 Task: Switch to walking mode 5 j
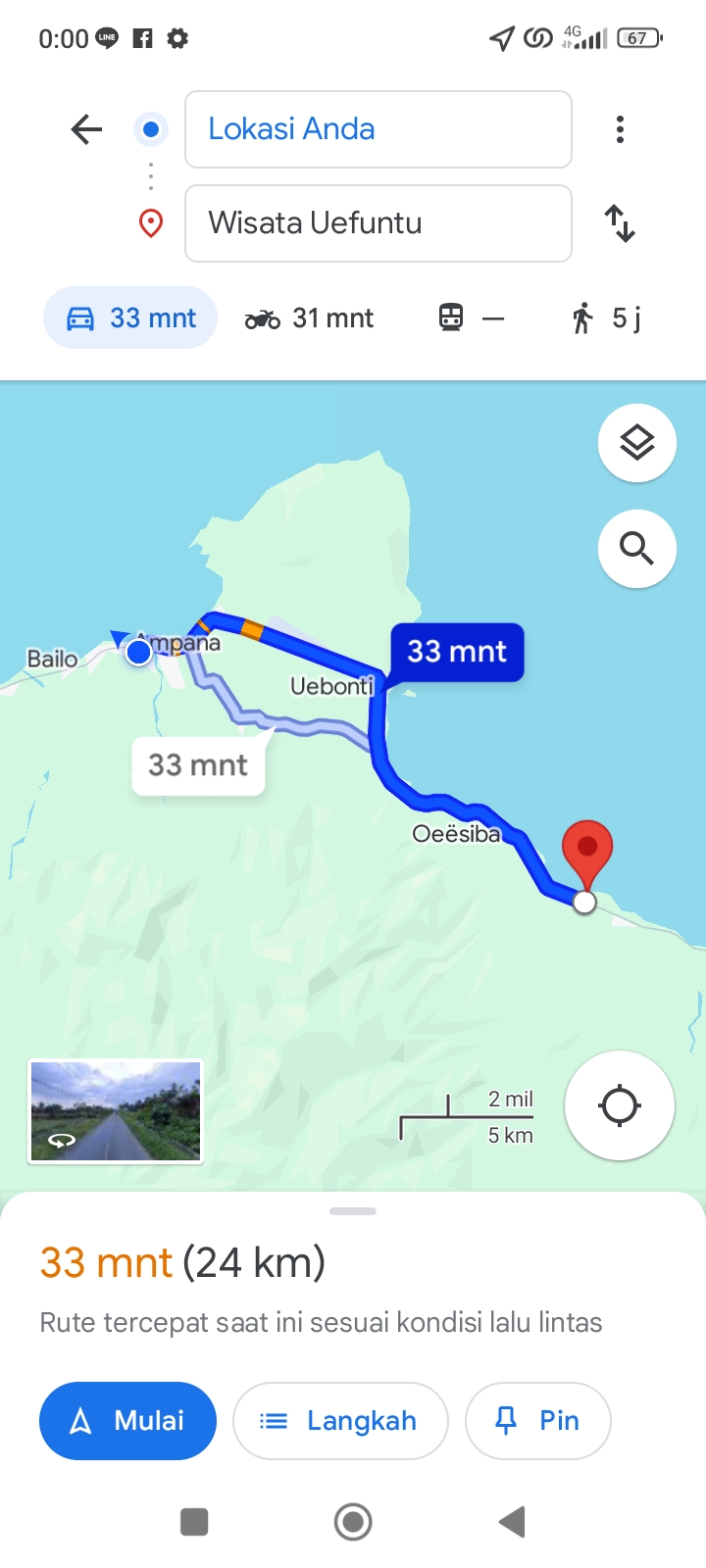point(607,318)
